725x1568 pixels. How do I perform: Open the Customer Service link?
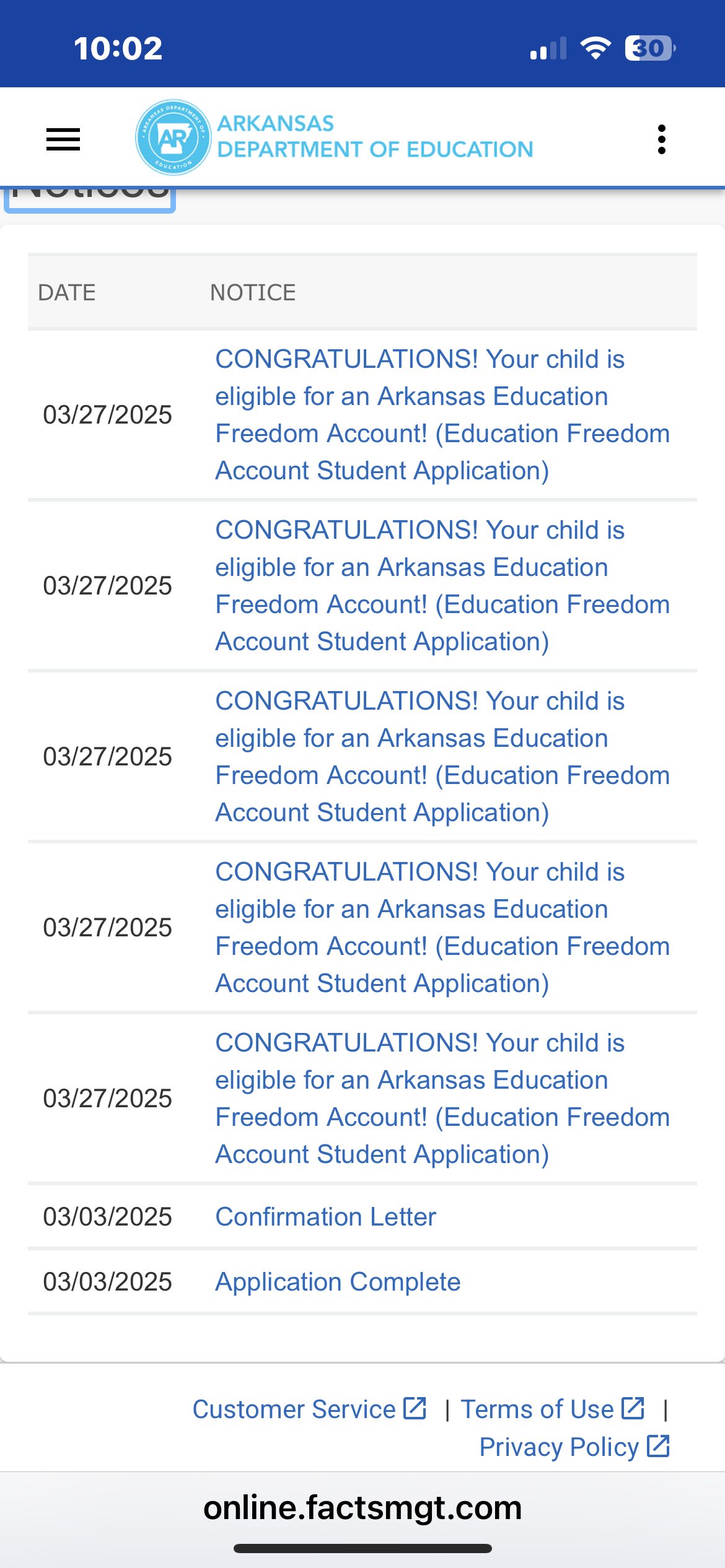point(309,1409)
